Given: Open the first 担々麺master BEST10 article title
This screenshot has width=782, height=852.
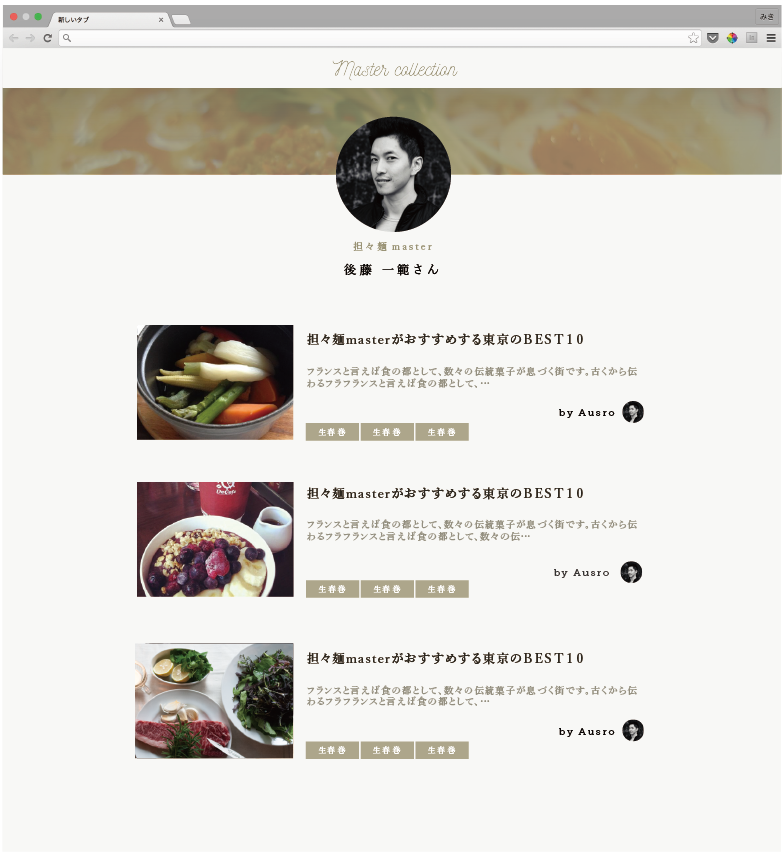Looking at the screenshot, I should coord(445,340).
